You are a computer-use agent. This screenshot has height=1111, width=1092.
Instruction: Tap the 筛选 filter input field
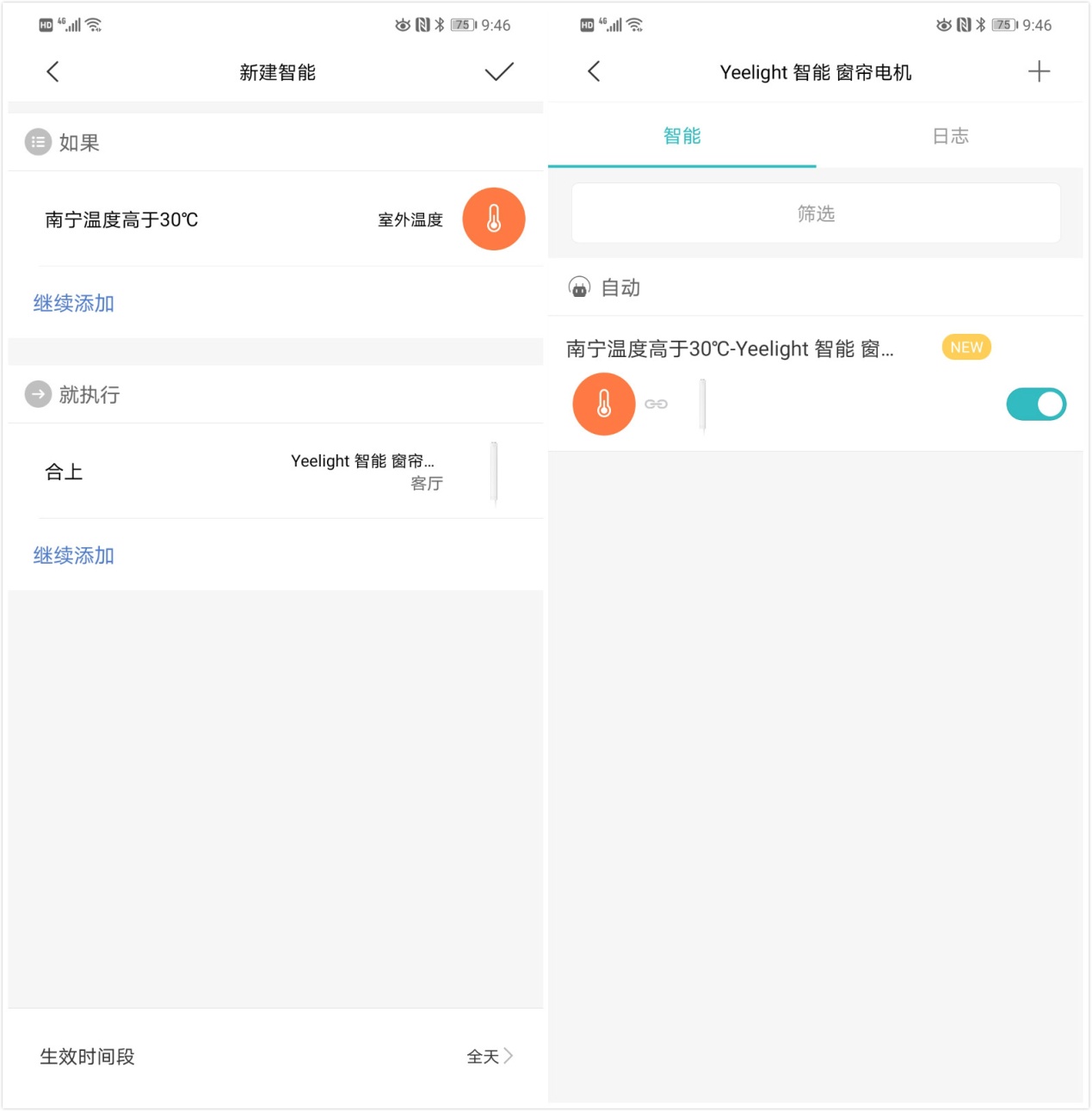click(x=816, y=213)
